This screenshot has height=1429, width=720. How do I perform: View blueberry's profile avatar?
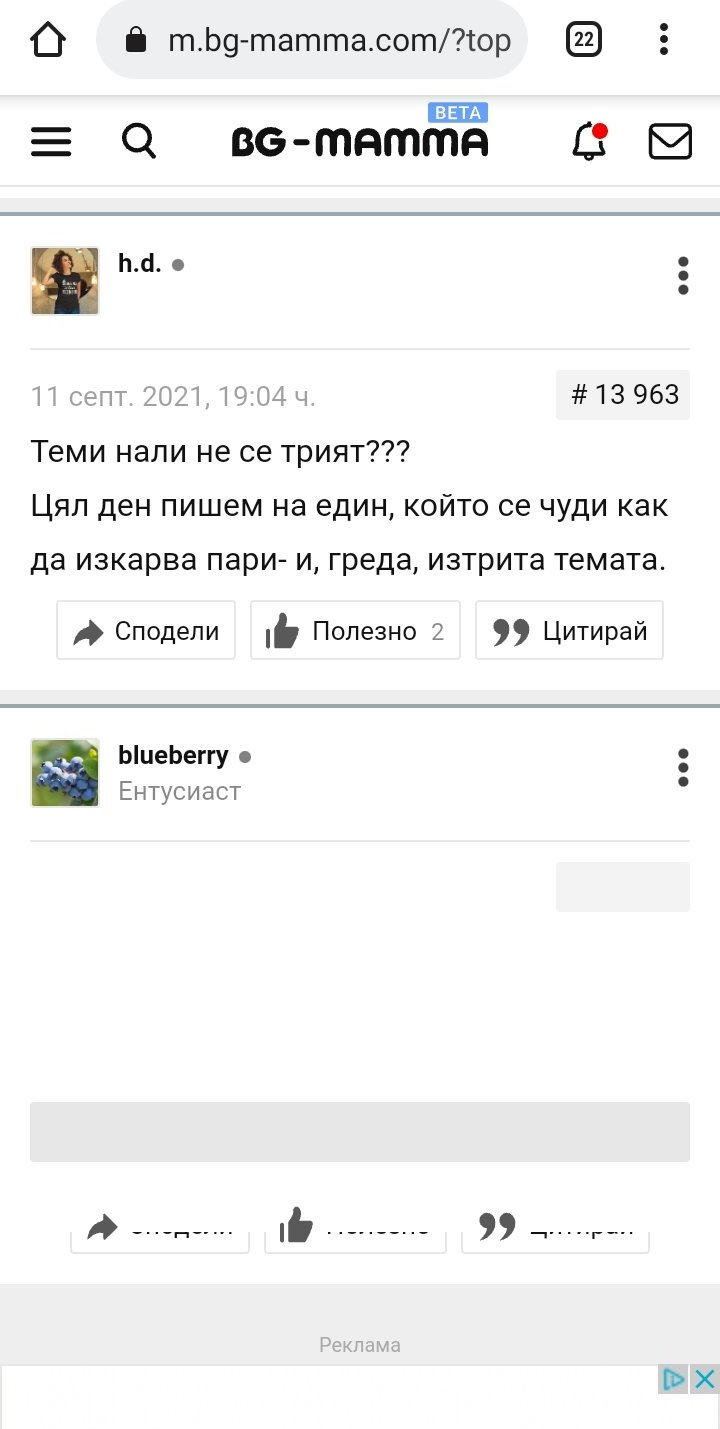tap(65, 773)
